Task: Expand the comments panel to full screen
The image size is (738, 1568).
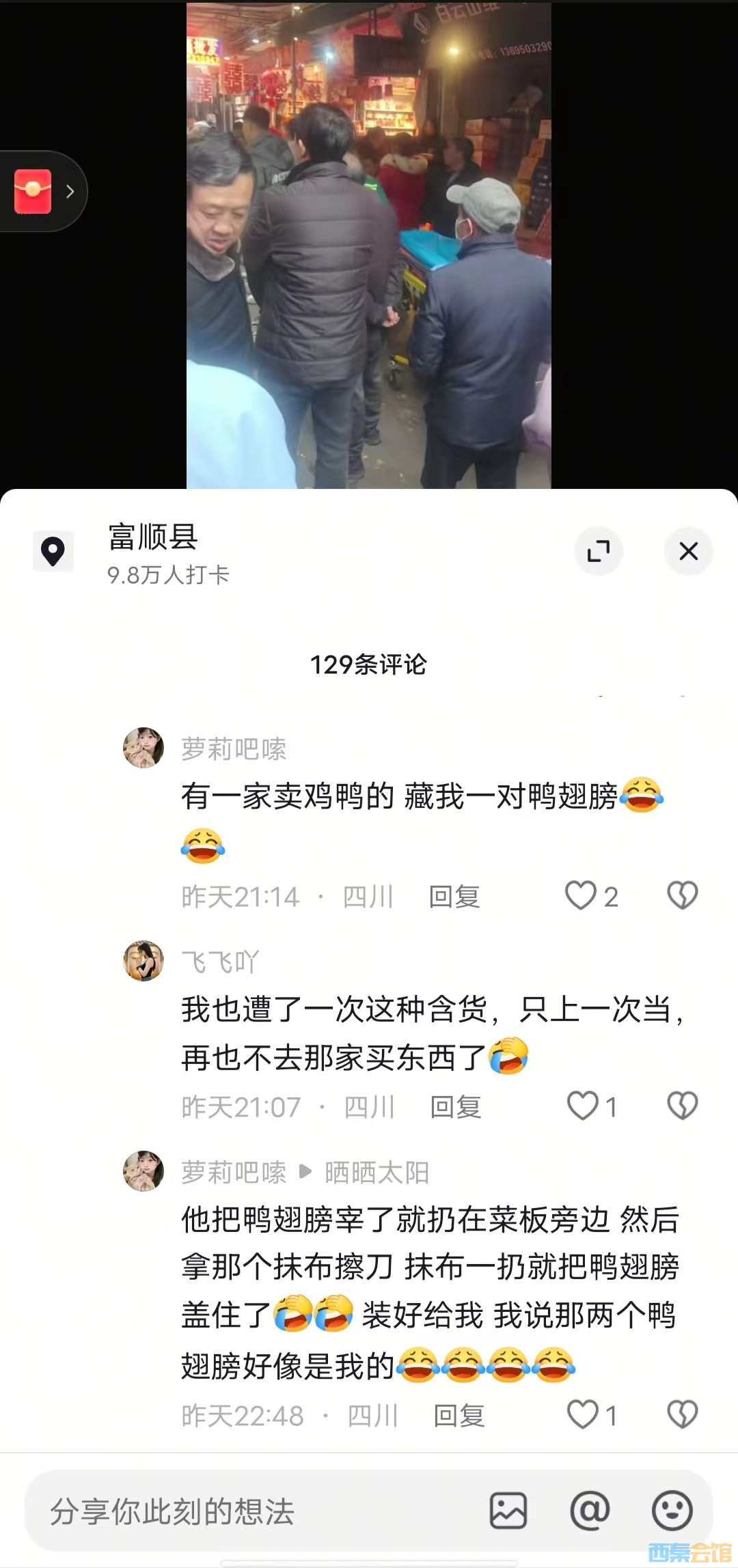Action: [599, 550]
